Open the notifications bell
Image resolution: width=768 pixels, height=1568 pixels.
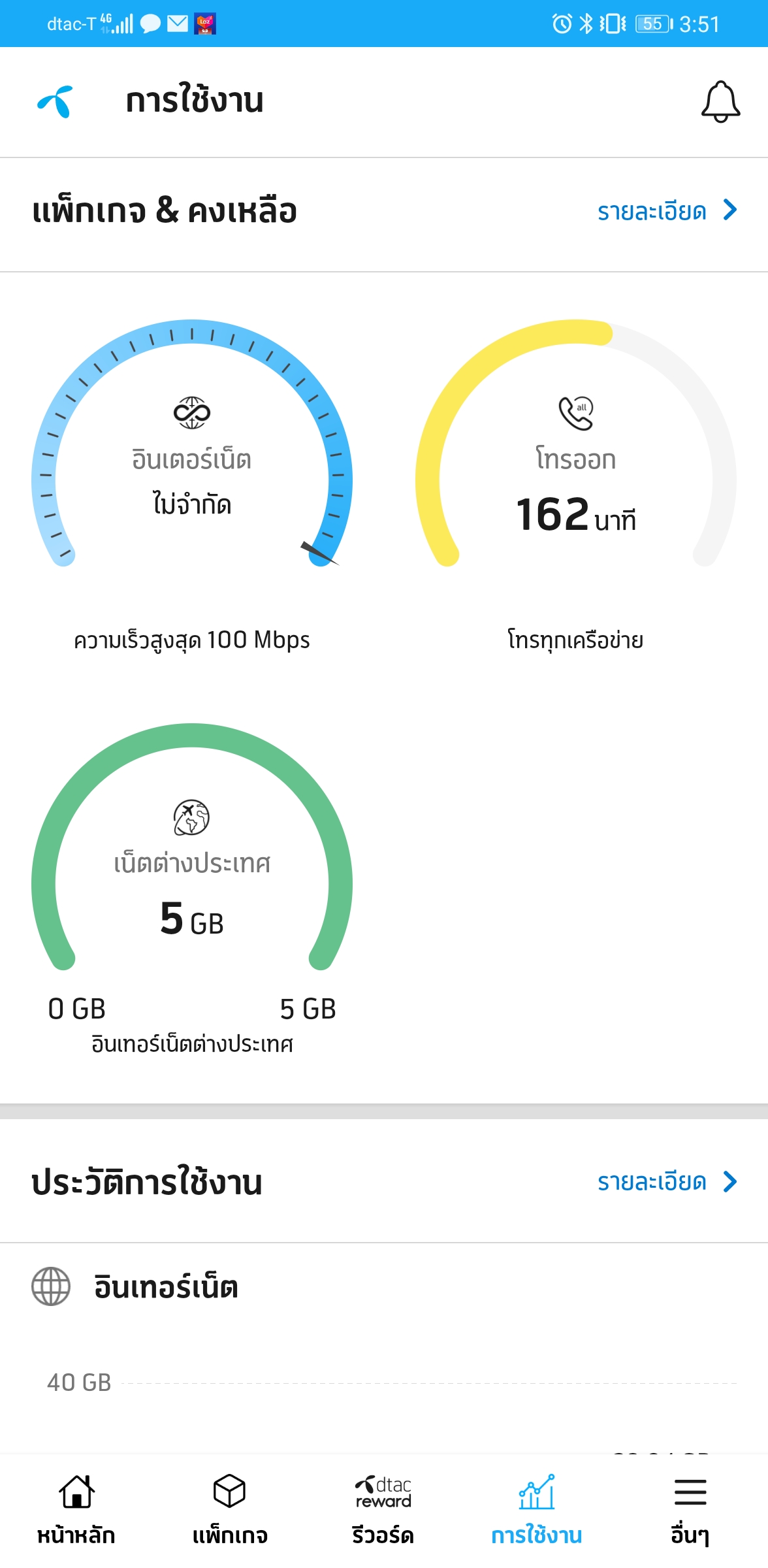point(720,101)
